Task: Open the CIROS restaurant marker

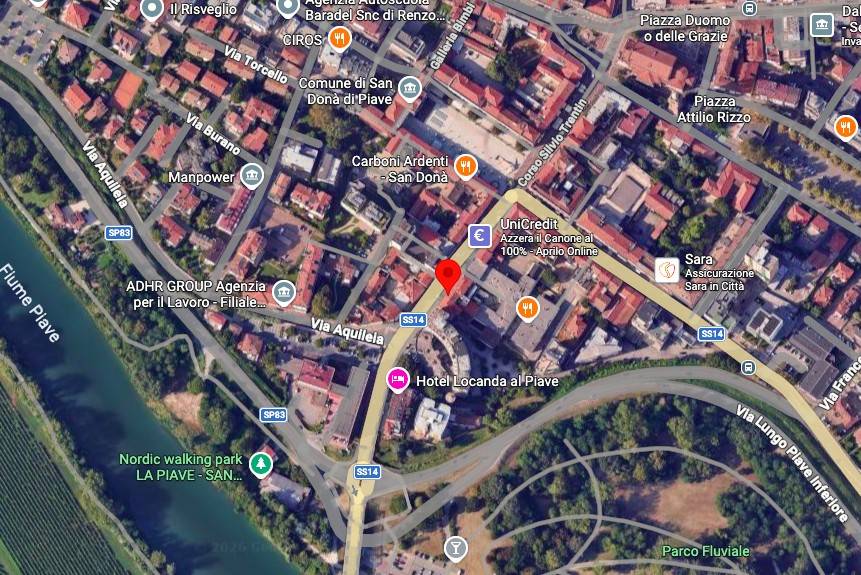Action: 339,39
